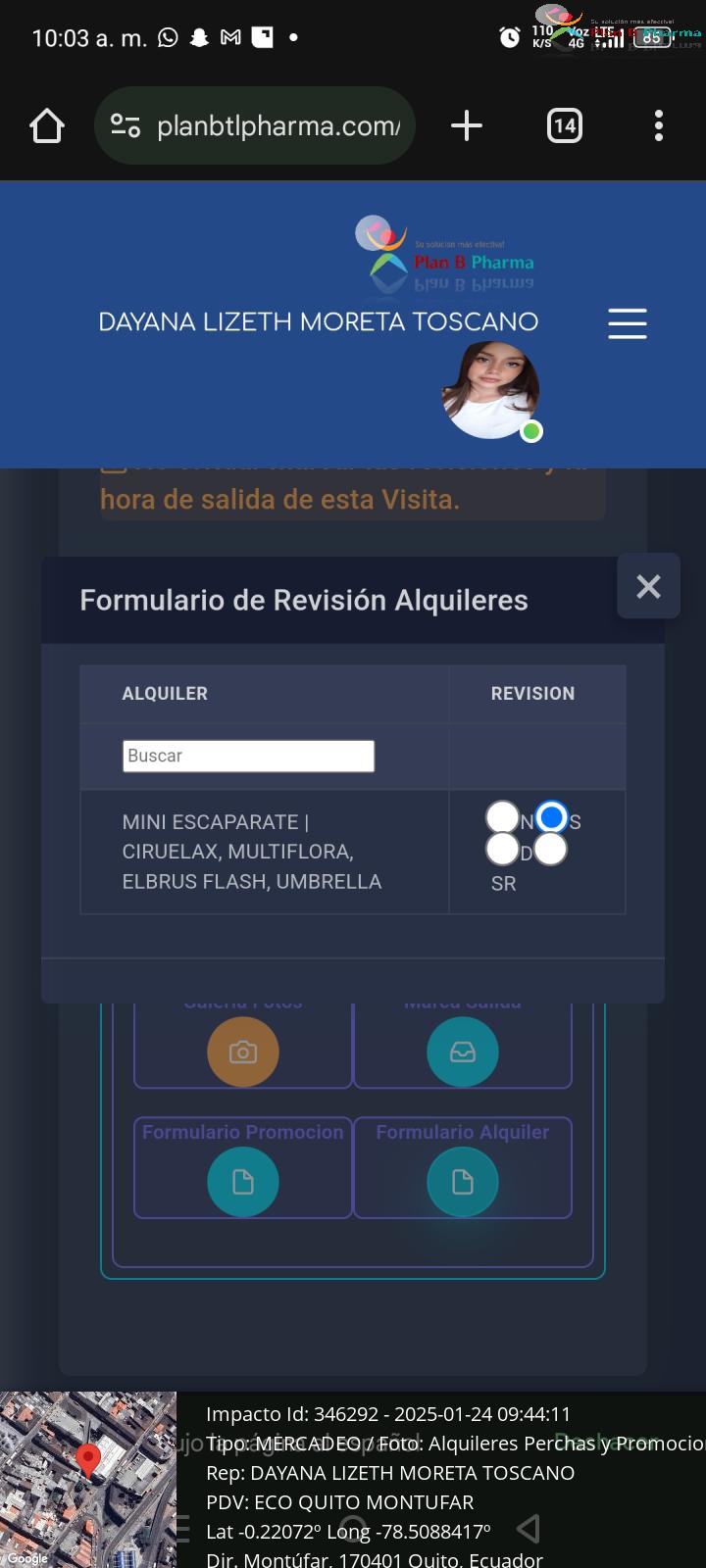The width and height of the screenshot is (706, 1568).
Task: Select the S revision radio option
Action: [552, 816]
